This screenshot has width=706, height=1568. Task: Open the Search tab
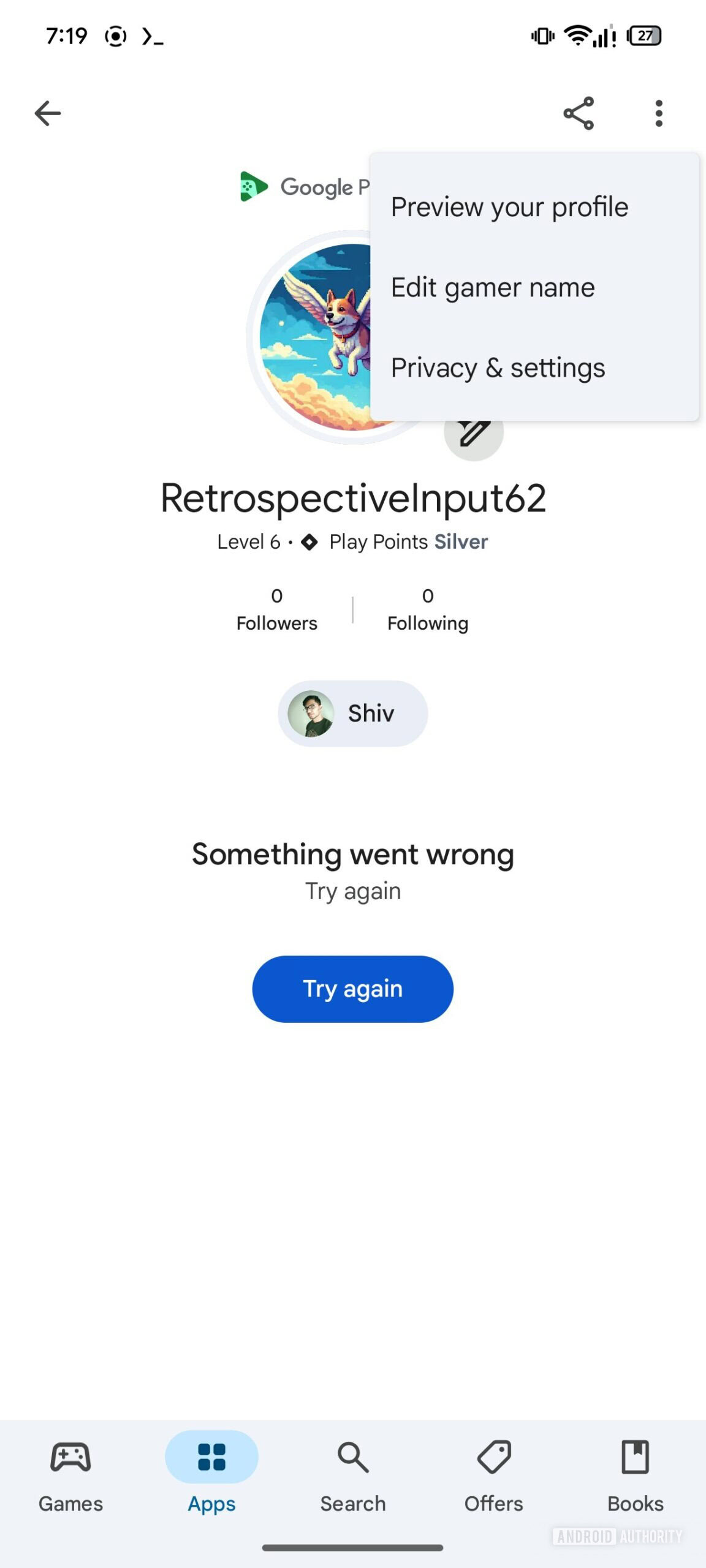coord(353,1477)
